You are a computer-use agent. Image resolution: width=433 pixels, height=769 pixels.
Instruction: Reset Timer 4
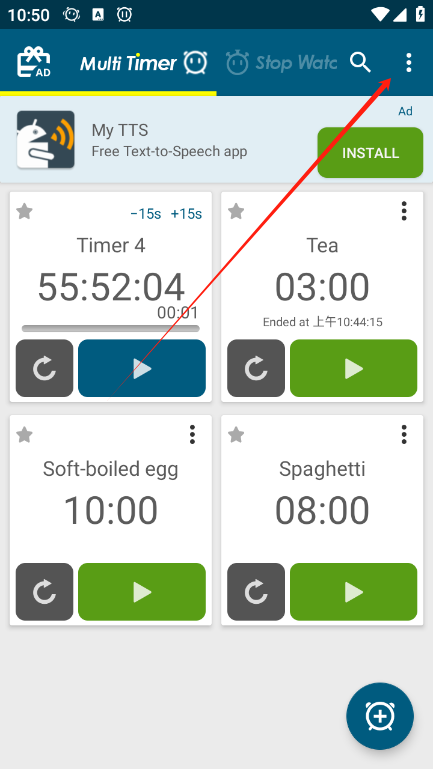pos(45,368)
